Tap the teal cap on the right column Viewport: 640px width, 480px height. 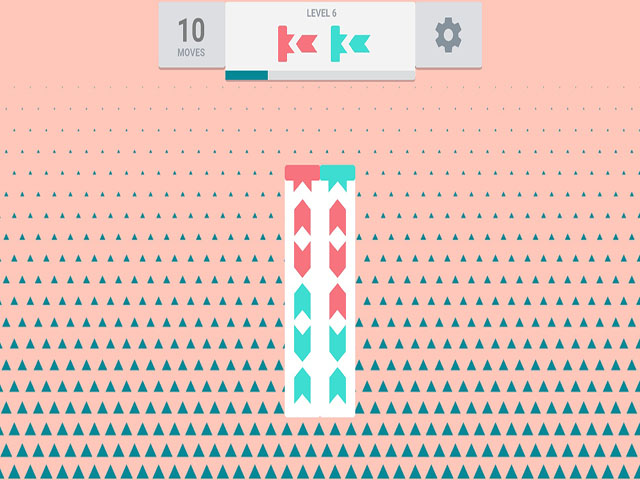(338, 173)
